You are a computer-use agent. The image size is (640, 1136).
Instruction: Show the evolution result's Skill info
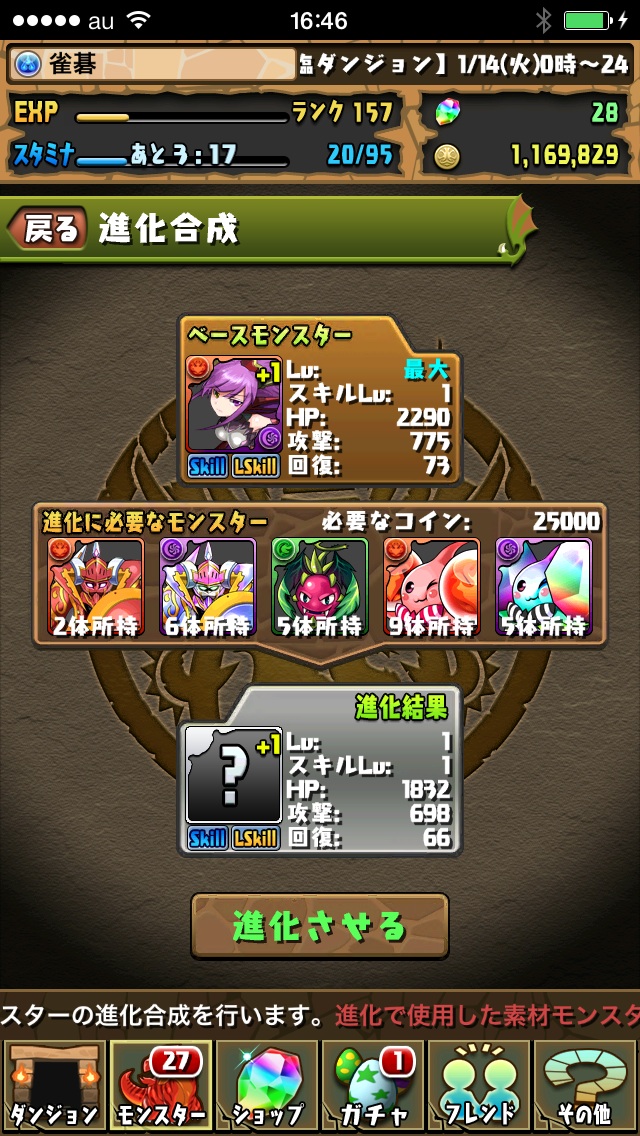(209, 838)
